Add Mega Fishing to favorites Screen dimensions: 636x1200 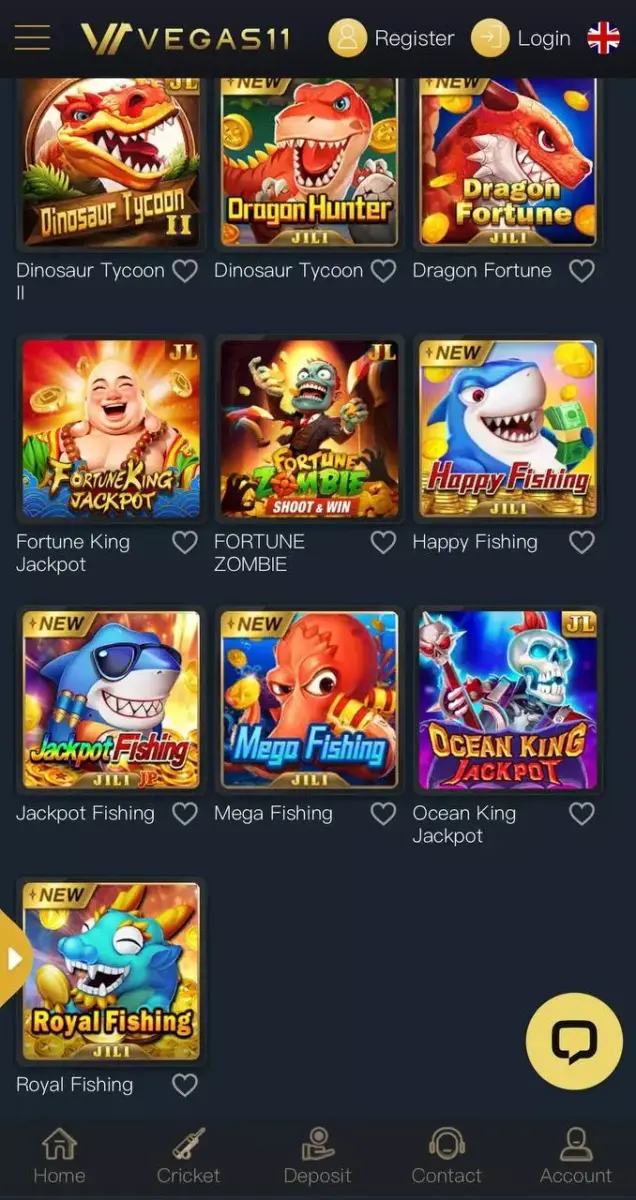tap(384, 815)
